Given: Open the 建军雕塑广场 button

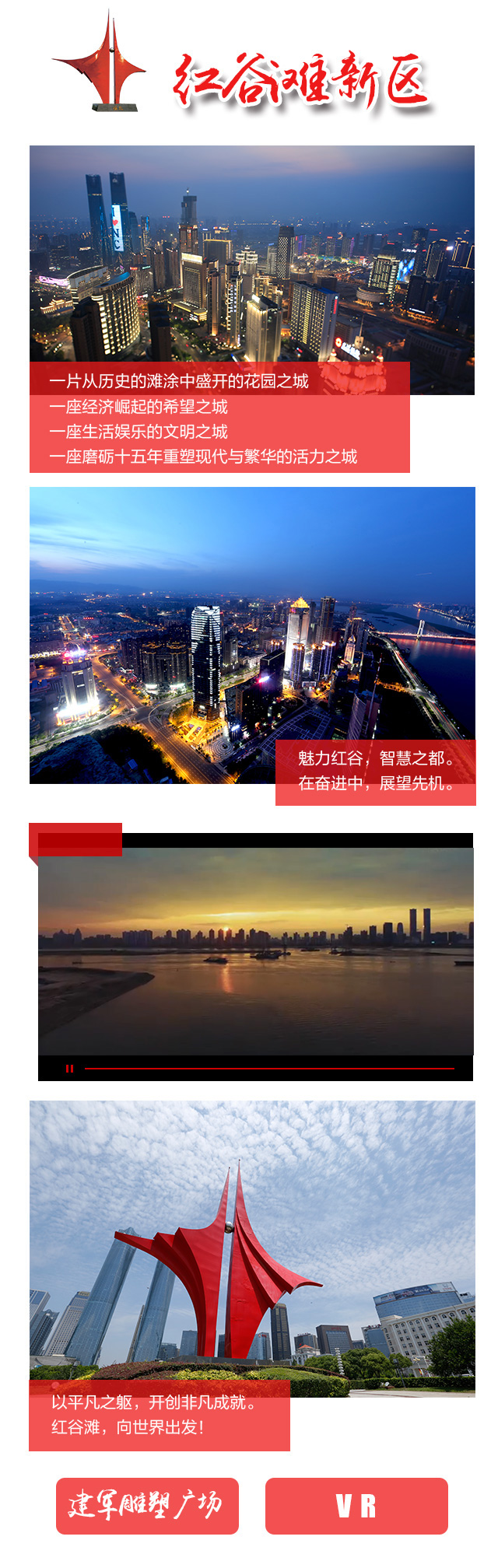Looking at the screenshot, I should [147, 1506].
